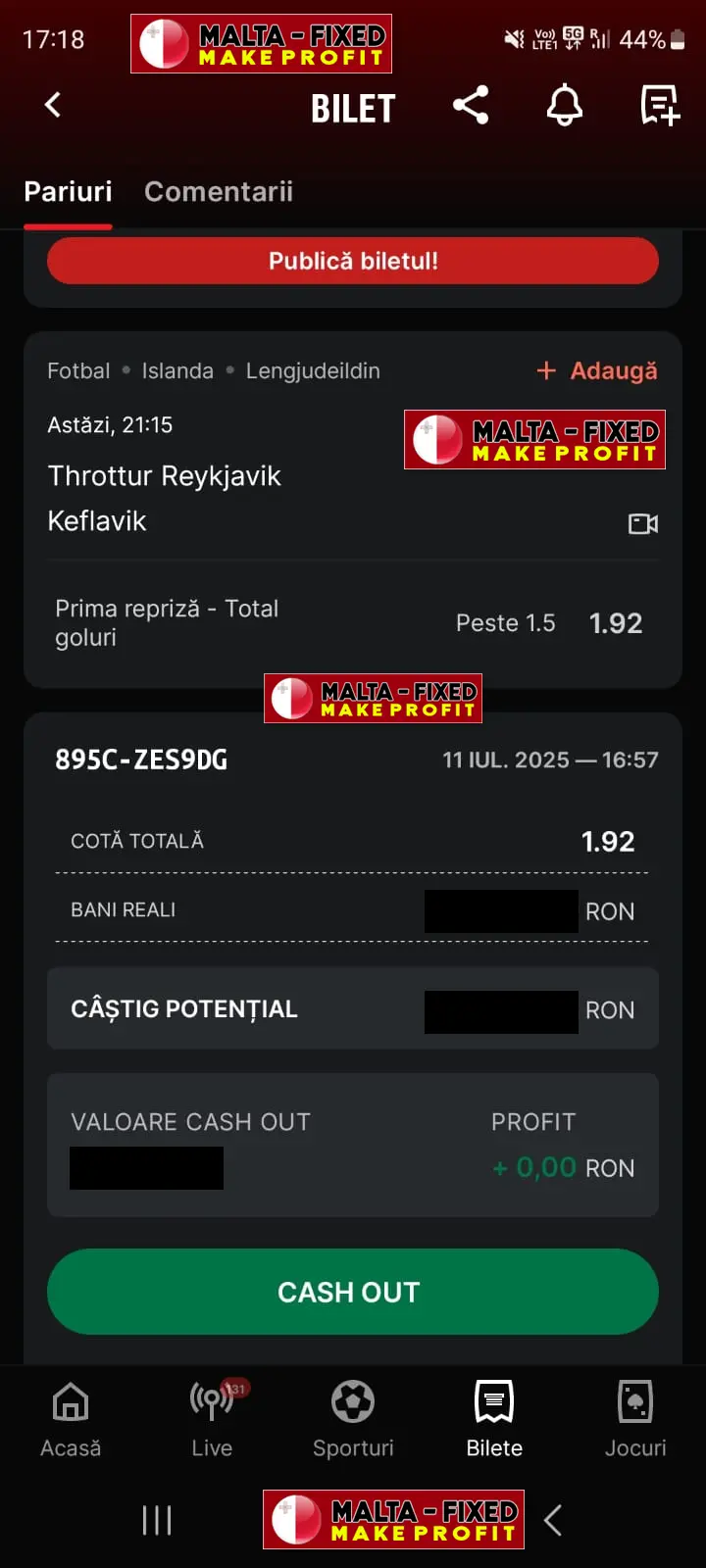Open the Live section
Image resolution: width=706 pixels, height=1568 pixels.
212,1420
